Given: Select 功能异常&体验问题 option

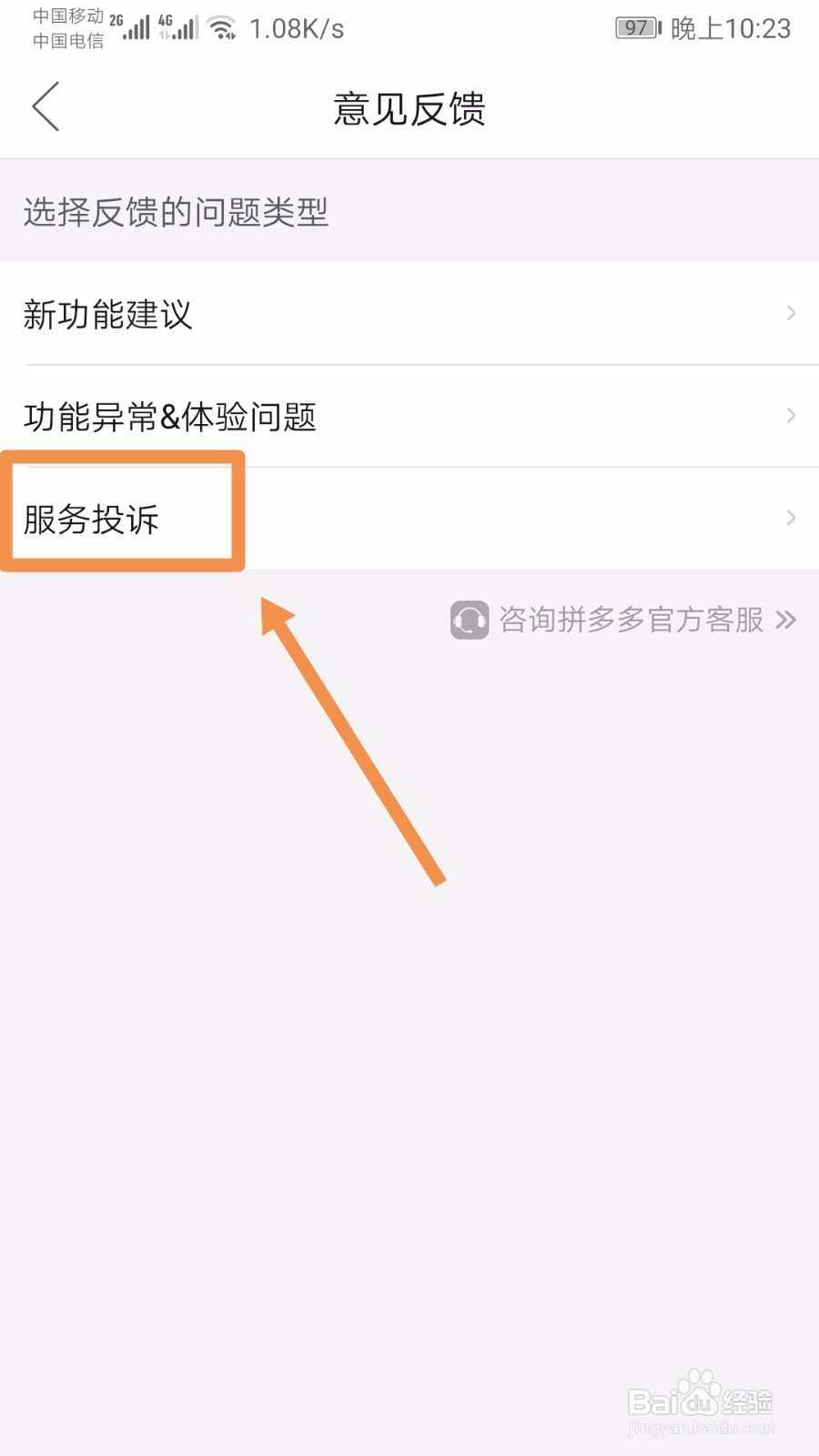Looking at the screenshot, I should [170, 417].
